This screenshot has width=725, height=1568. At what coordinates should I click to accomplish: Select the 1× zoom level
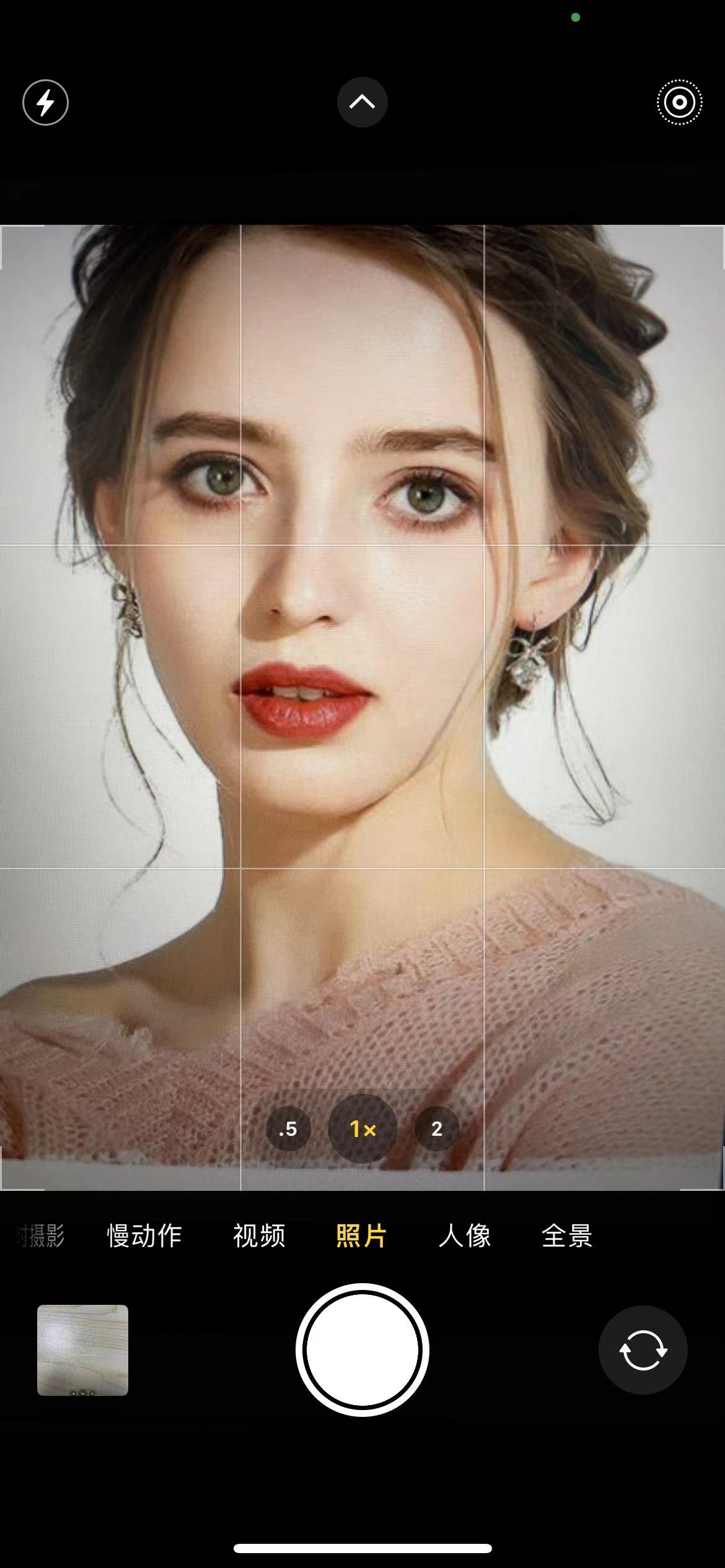point(362,1128)
